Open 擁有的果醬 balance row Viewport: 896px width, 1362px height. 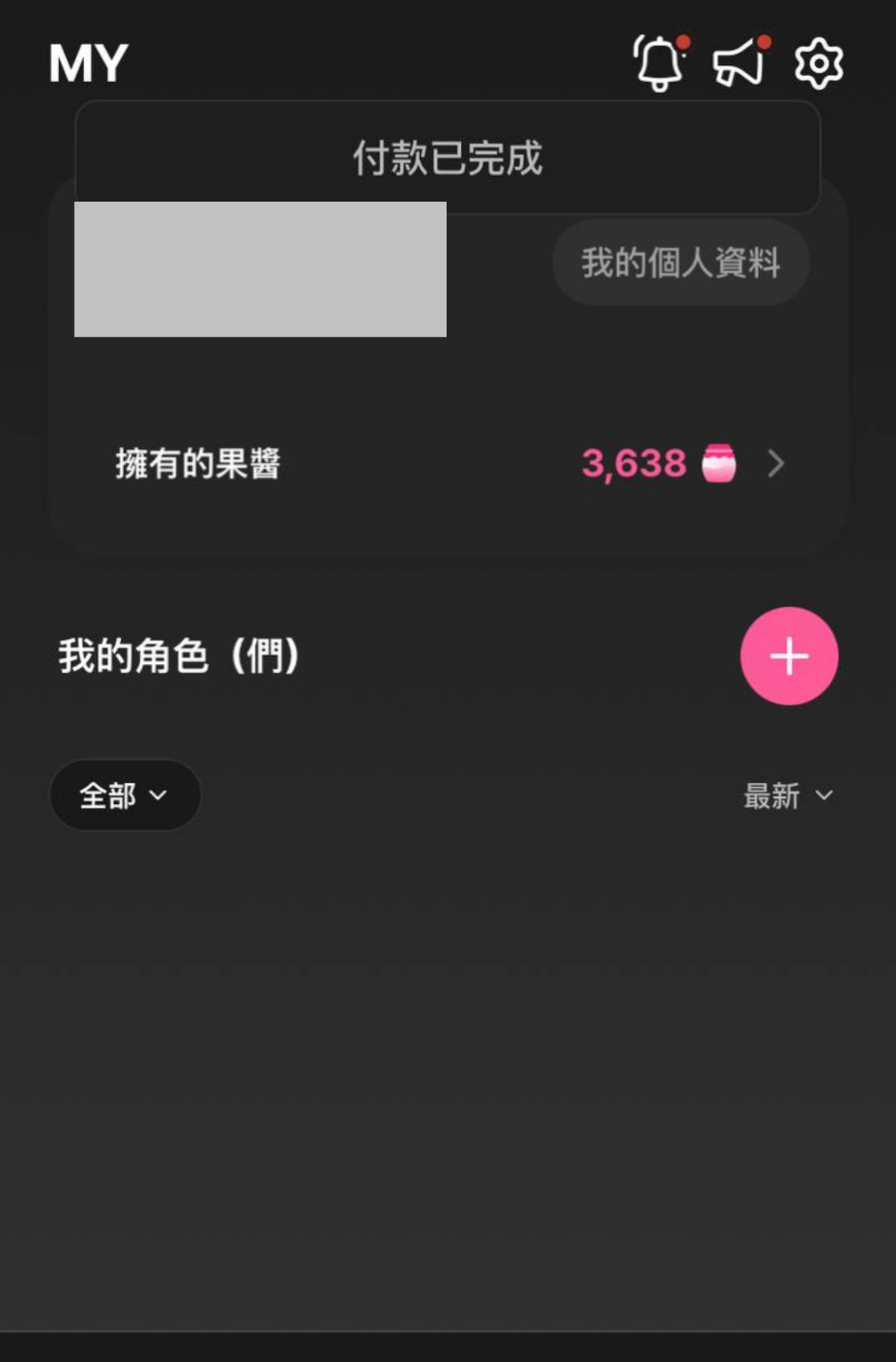coord(448,464)
